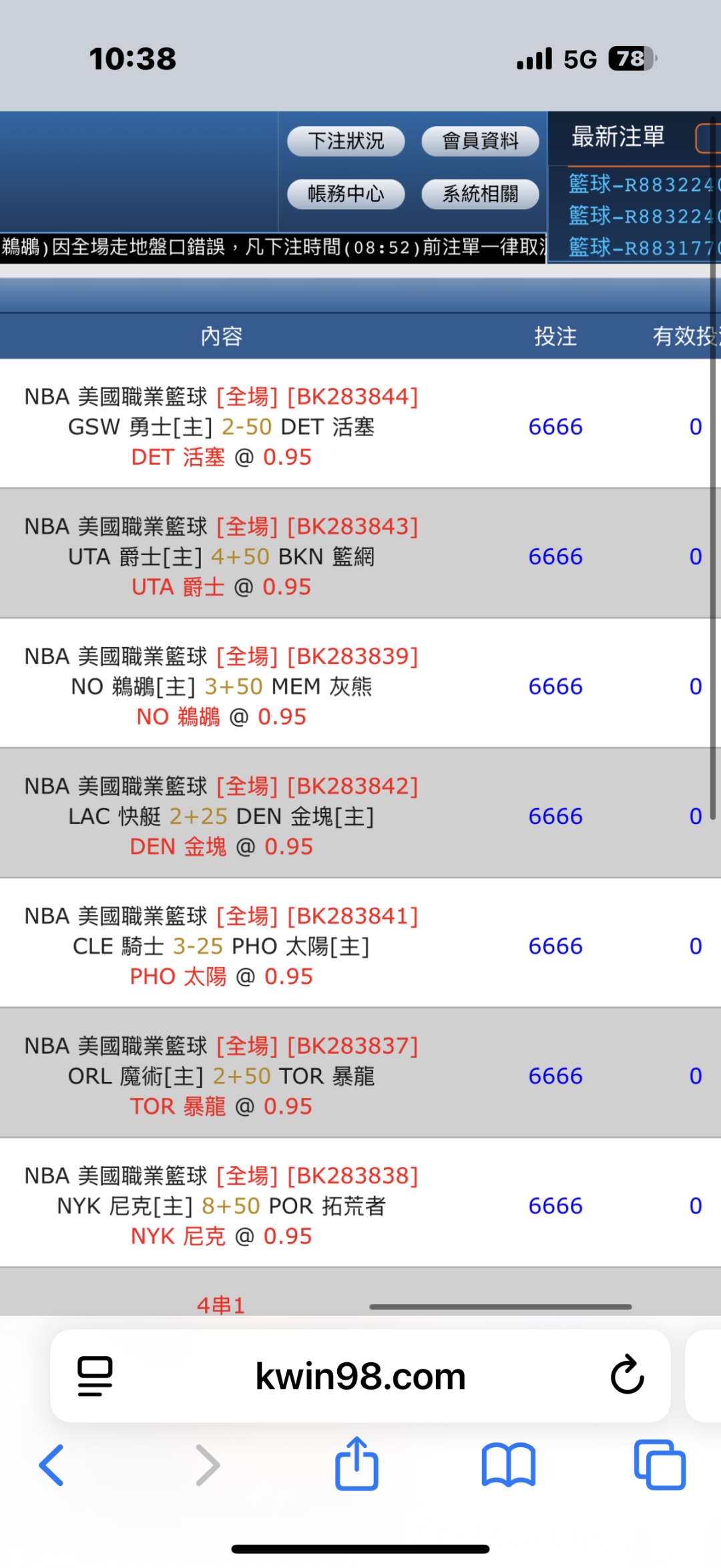Open the latest bet slip starting 籃球-R883177
The image size is (721, 1568).
click(x=642, y=248)
